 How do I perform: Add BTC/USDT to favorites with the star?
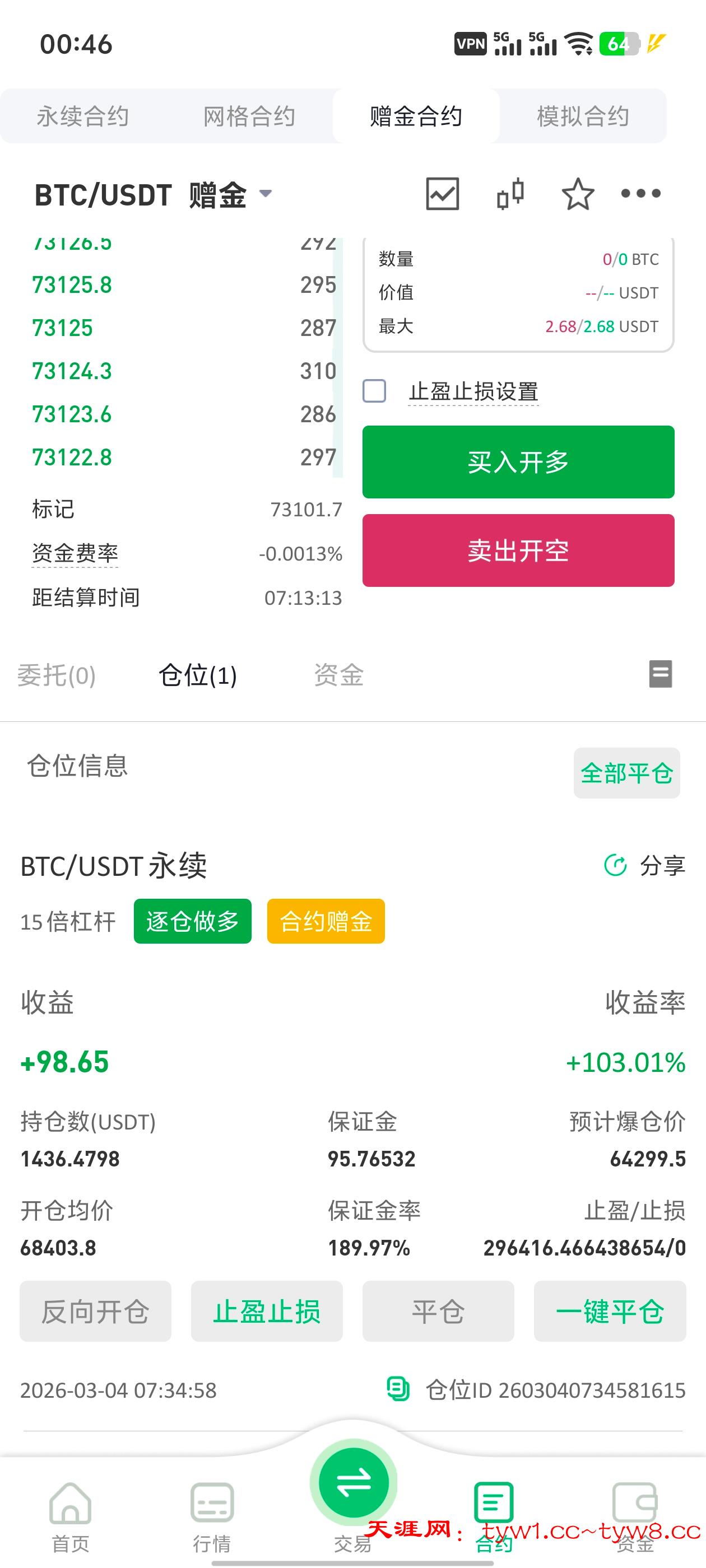(x=578, y=195)
